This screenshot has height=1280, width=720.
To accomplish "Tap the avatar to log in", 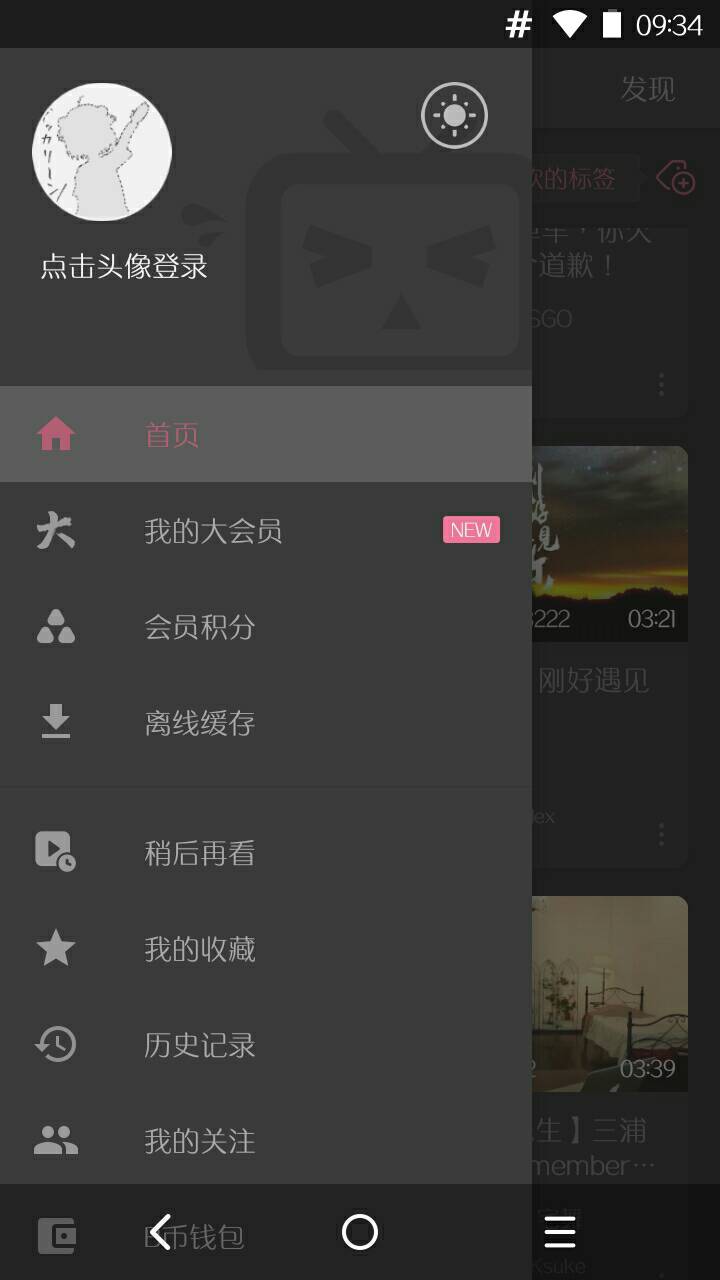I will 102,152.
